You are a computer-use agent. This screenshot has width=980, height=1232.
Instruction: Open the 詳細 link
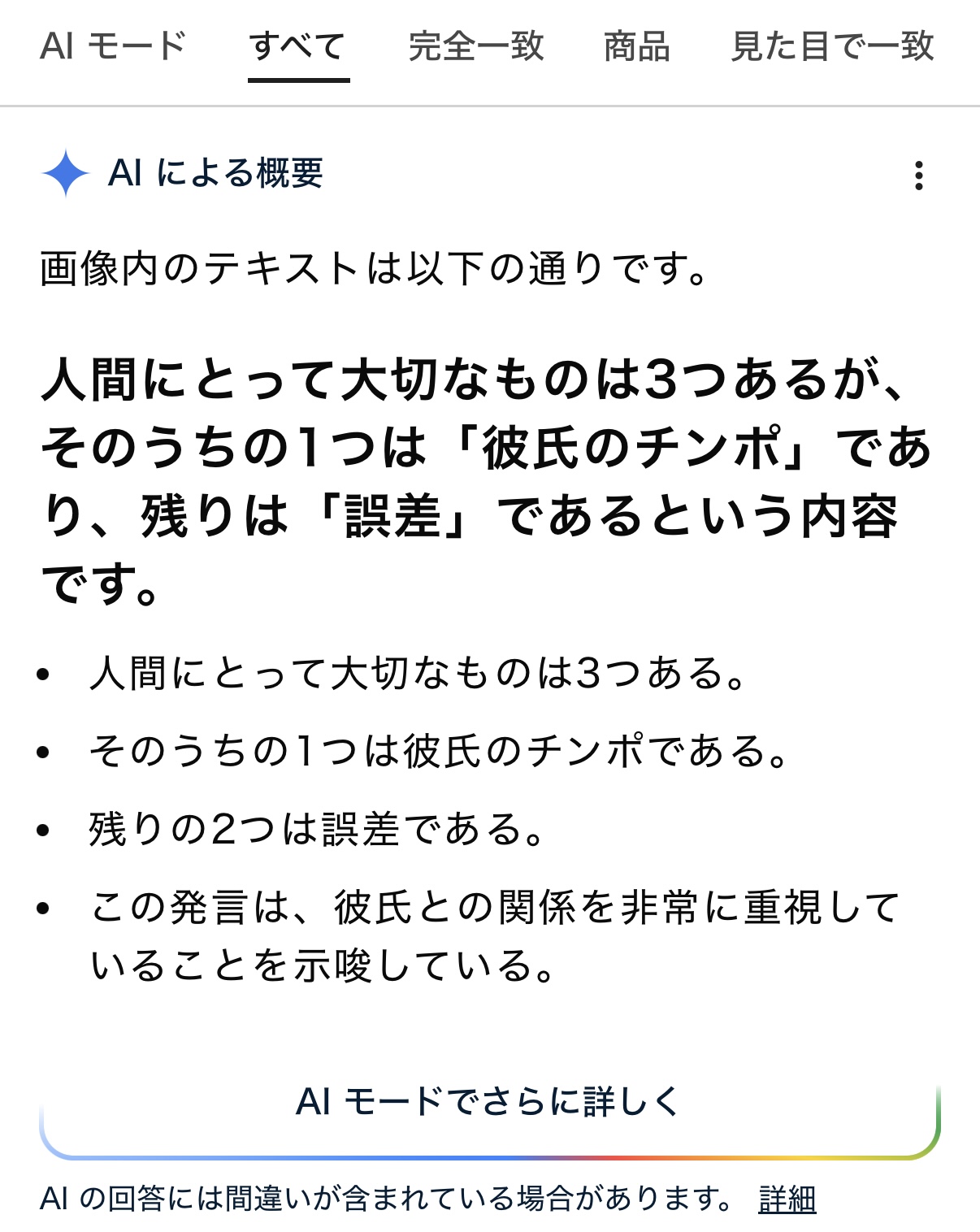[787, 1199]
